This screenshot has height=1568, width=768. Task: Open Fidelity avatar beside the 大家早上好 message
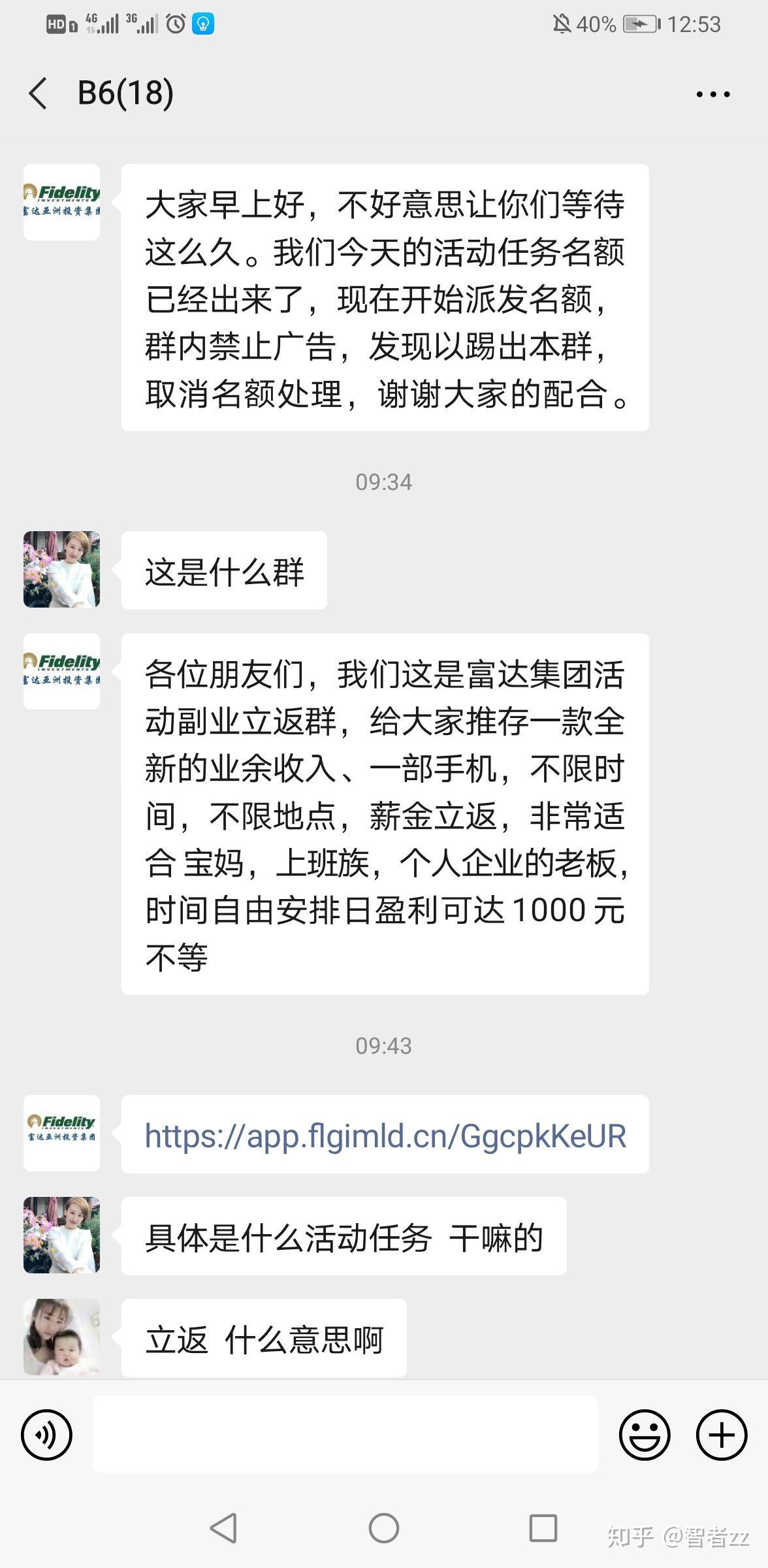[x=61, y=202]
